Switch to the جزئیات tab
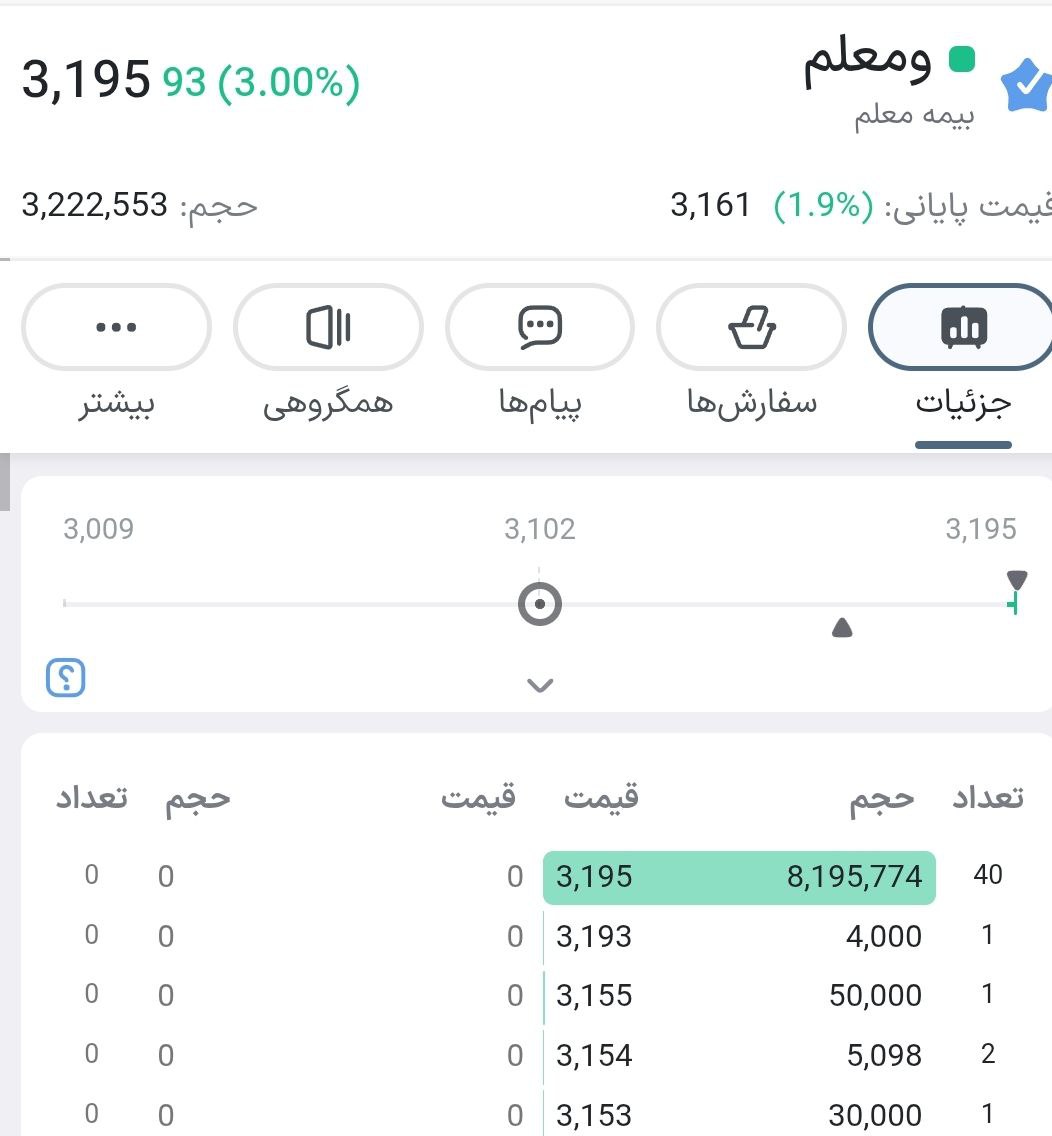This screenshot has width=1052, height=1136. click(962, 328)
